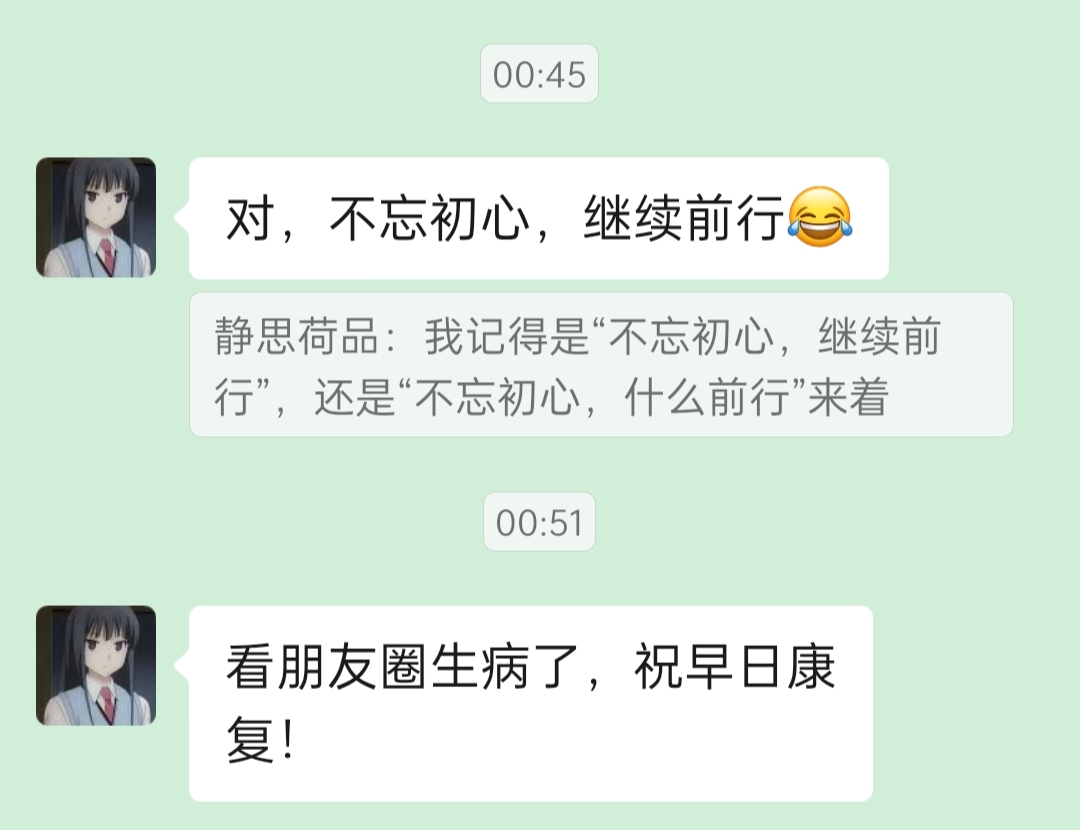This screenshot has height=830, width=1080.
Task: Jump to quoted message from 静思荷品
Action: [600, 365]
